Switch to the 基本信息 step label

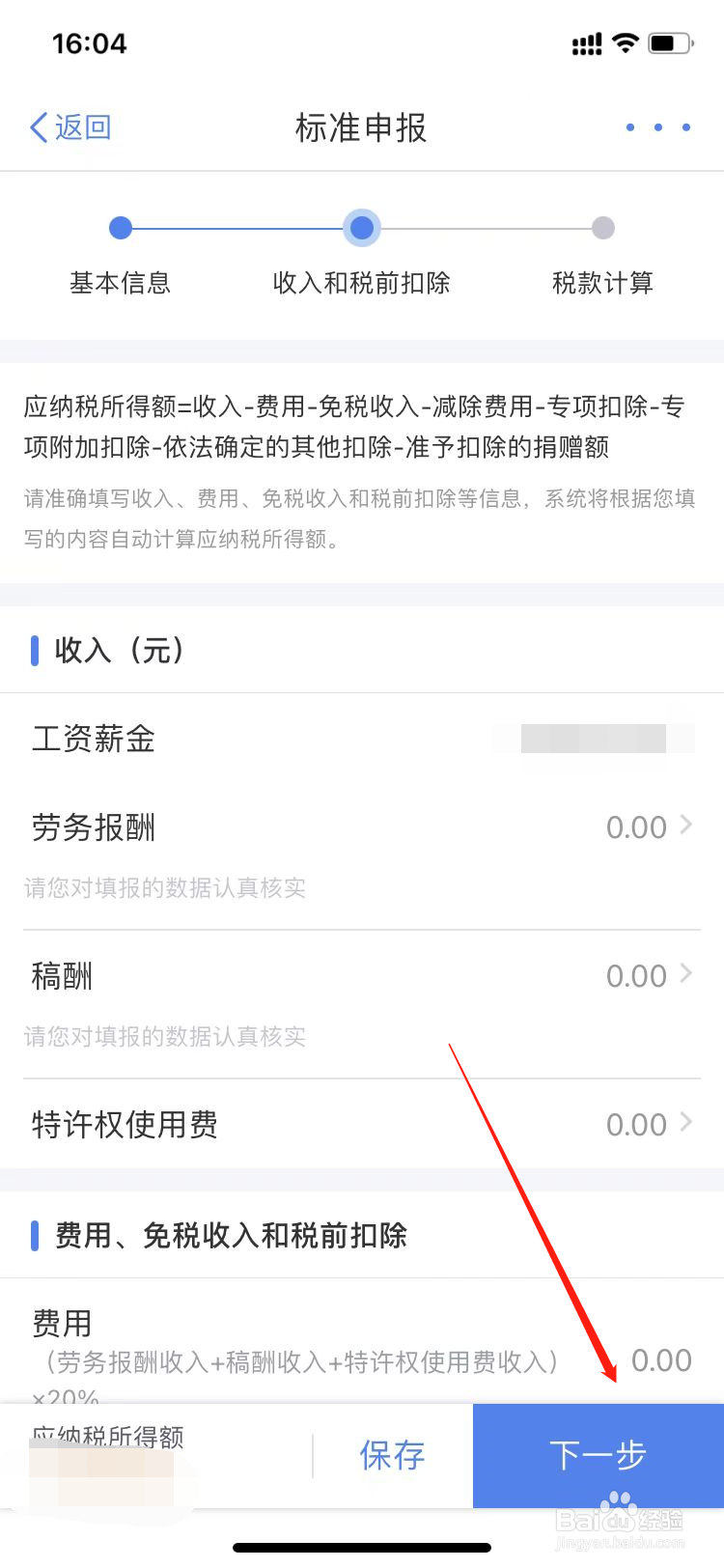point(120,283)
